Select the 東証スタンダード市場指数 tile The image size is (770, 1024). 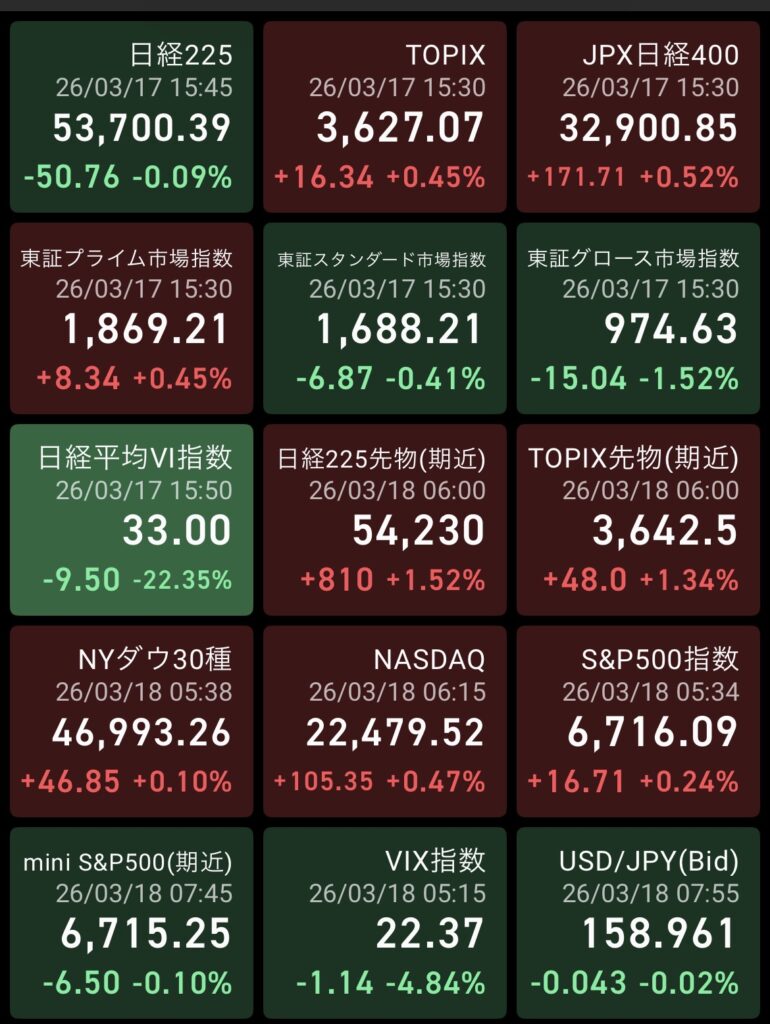point(385,318)
